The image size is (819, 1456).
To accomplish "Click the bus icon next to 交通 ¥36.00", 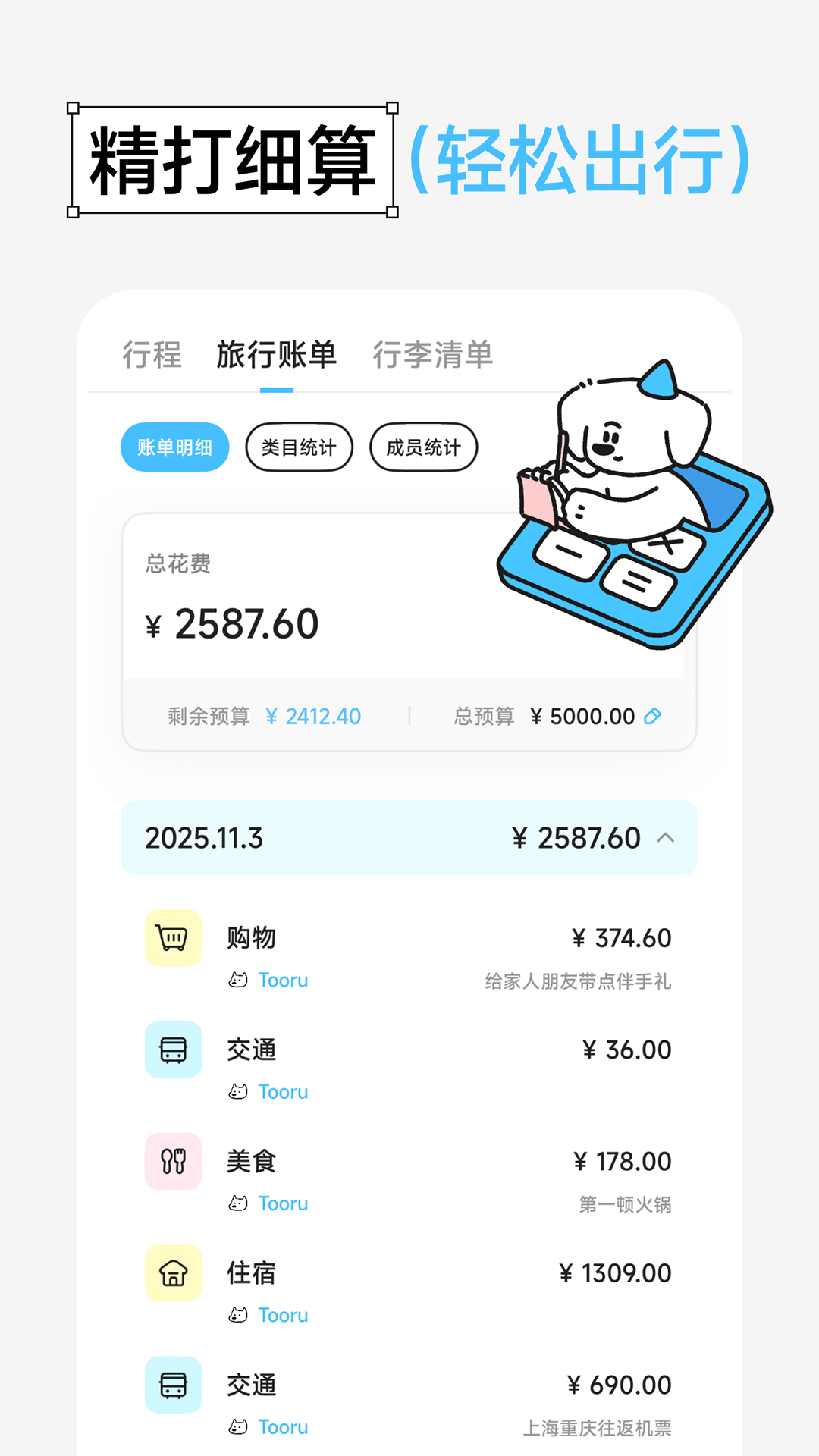I will [173, 1050].
